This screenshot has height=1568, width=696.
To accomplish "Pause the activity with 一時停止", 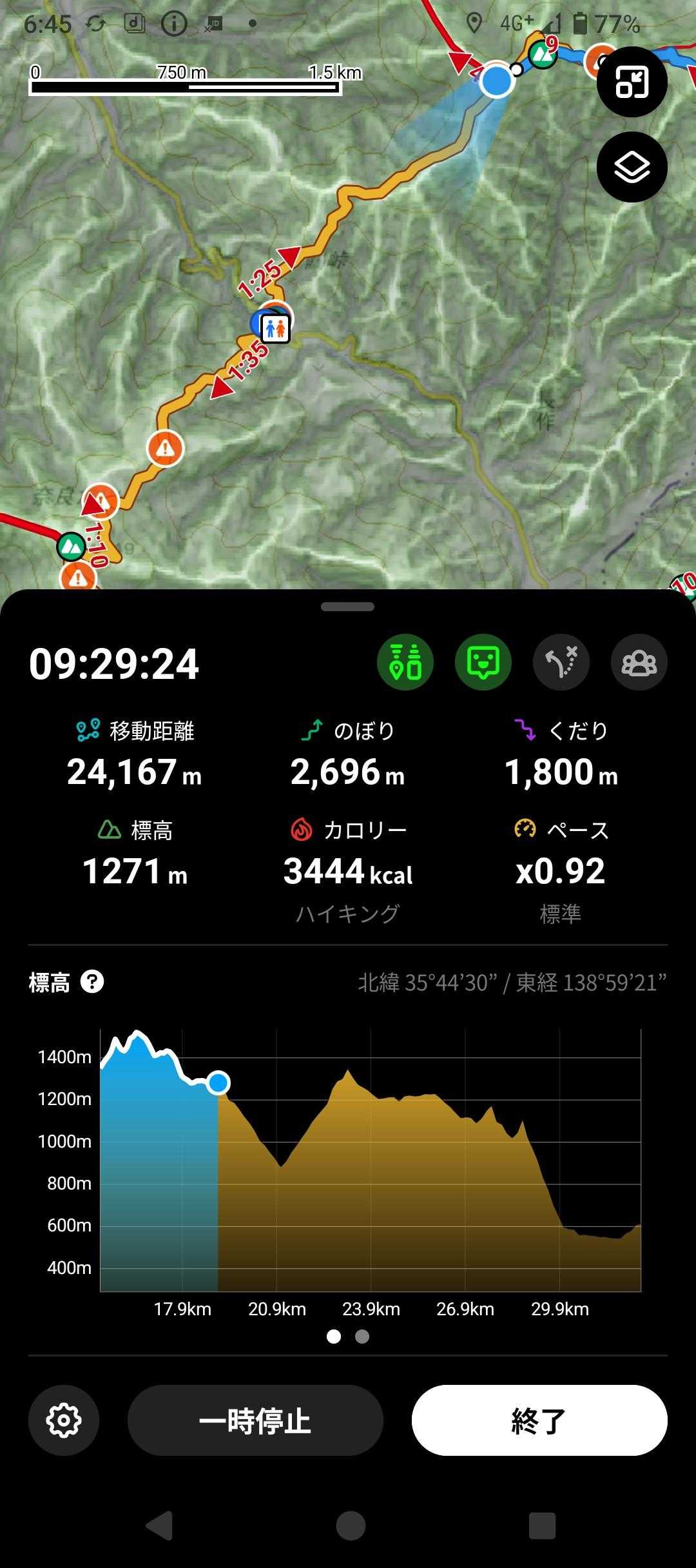I will click(x=255, y=1420).
